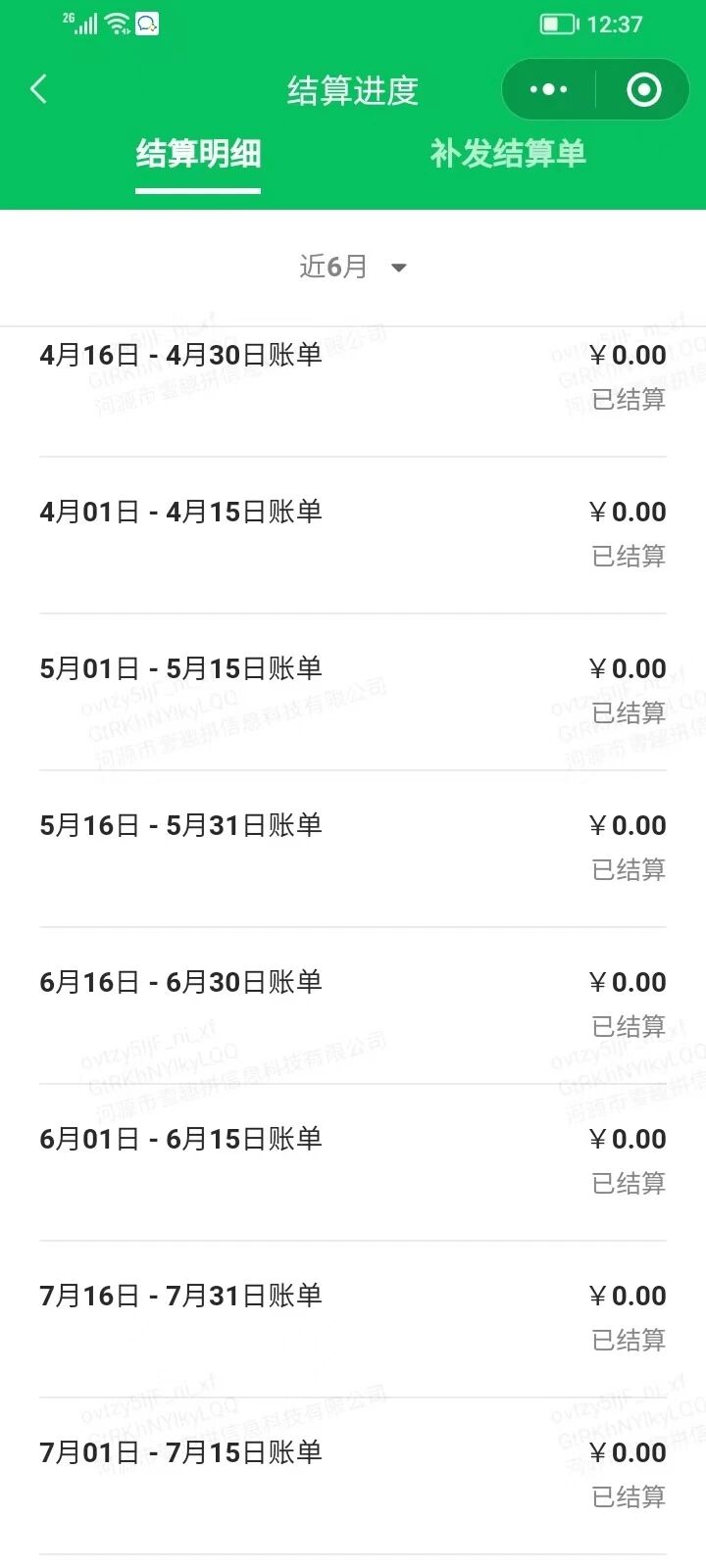Go back using the top-left arrow
This screenshot has width=706, height=1568.
point(39,90)
